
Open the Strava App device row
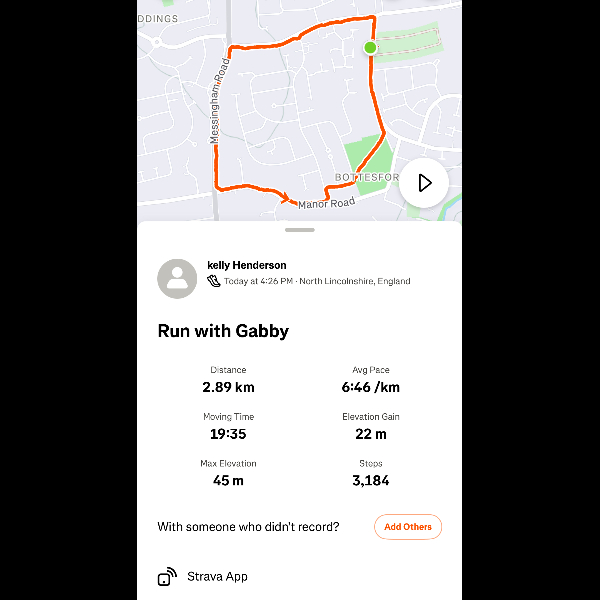pos(216,577)
